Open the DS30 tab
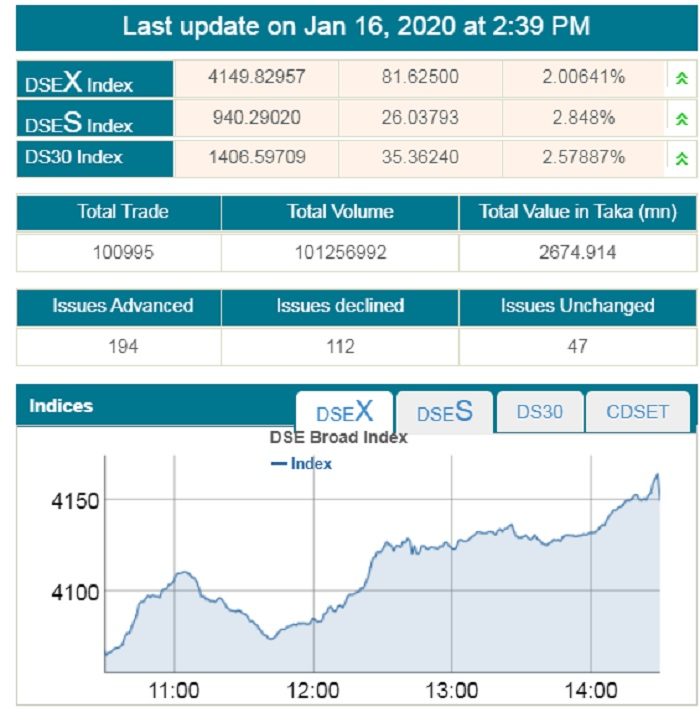 tap(539, 412)
